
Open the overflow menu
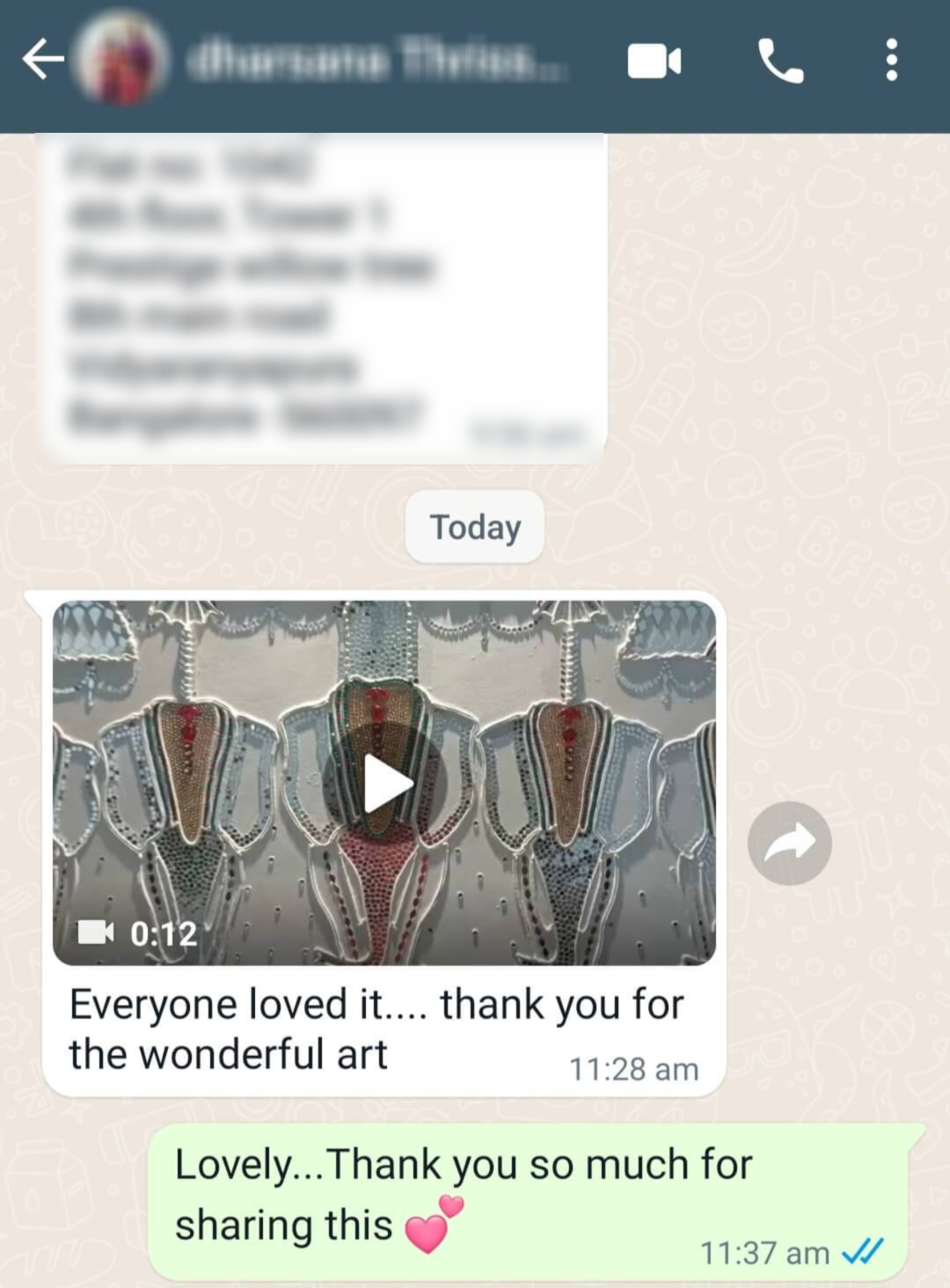(891, 62)
